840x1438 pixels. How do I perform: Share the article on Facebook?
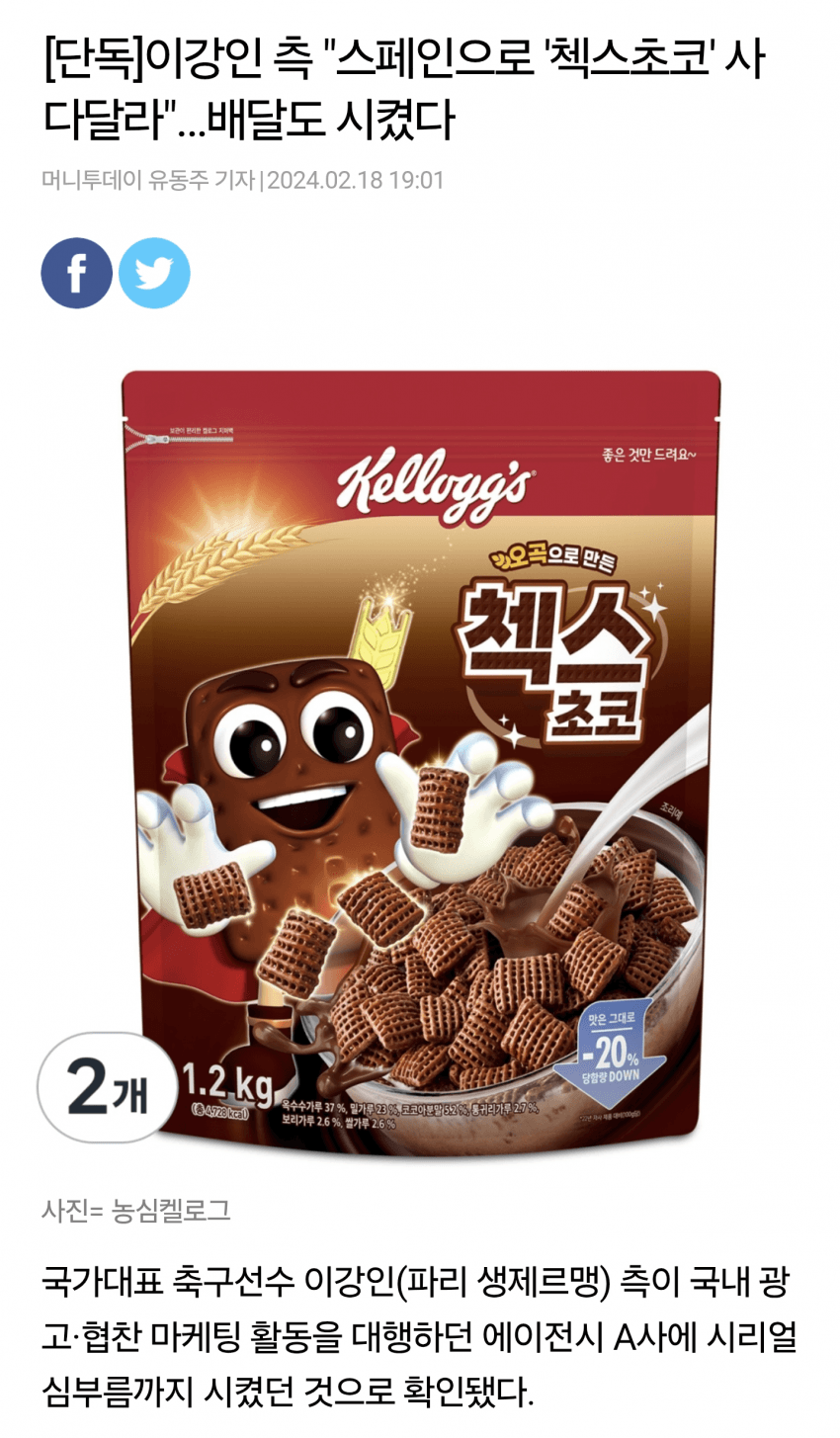click(x=76, y=274)
